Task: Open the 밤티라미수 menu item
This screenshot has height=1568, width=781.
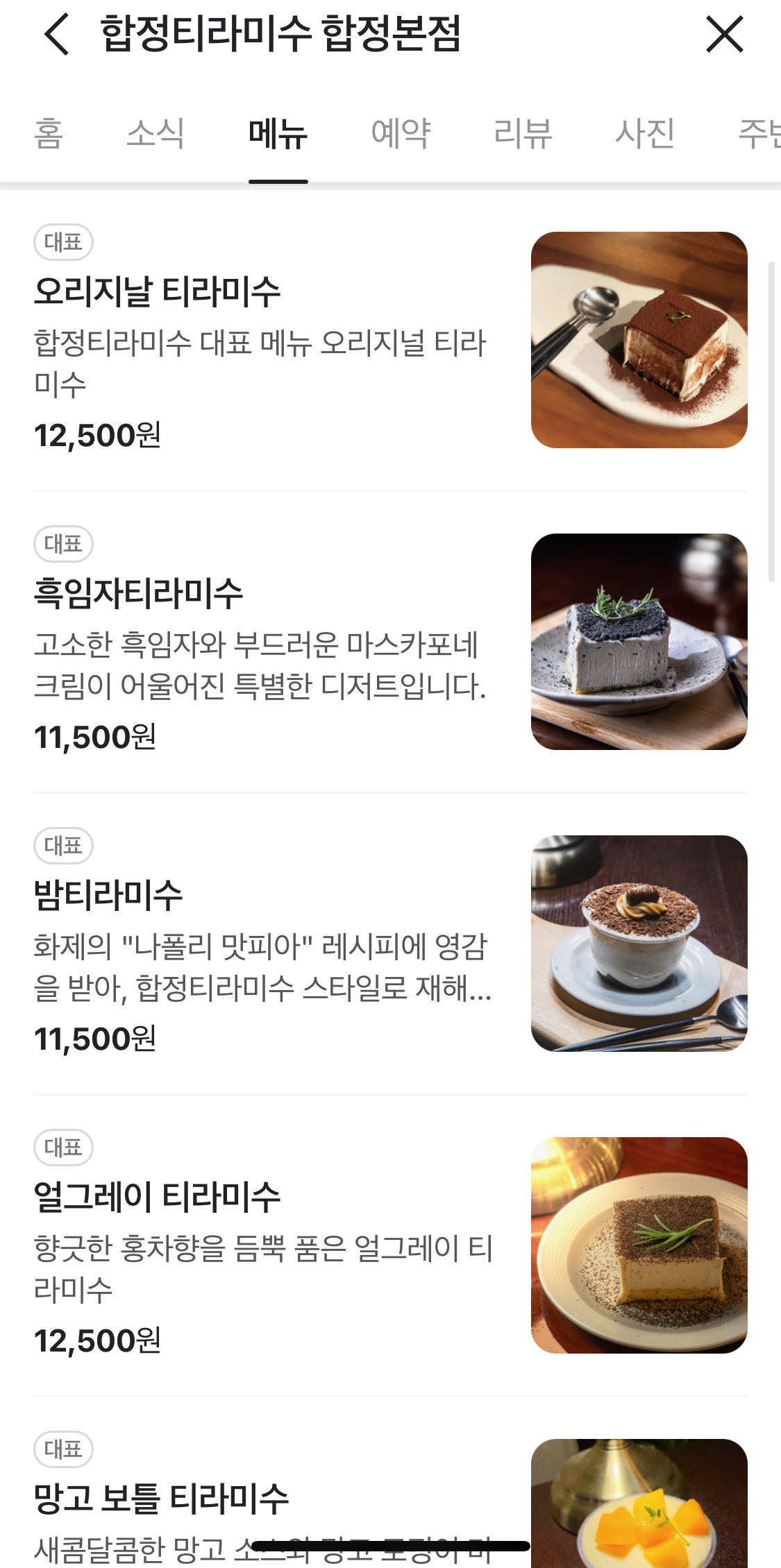Action: point(108,895)
